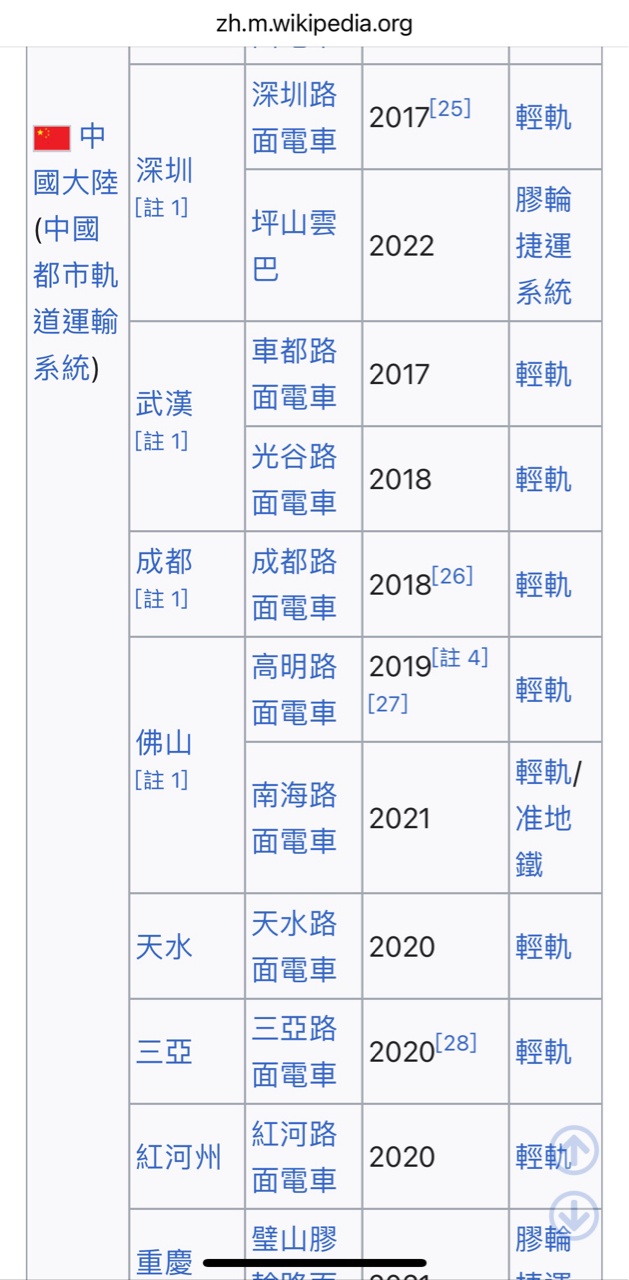Open the 紅河路面電車 link
629x1280 pixels.
(294, 1156)
